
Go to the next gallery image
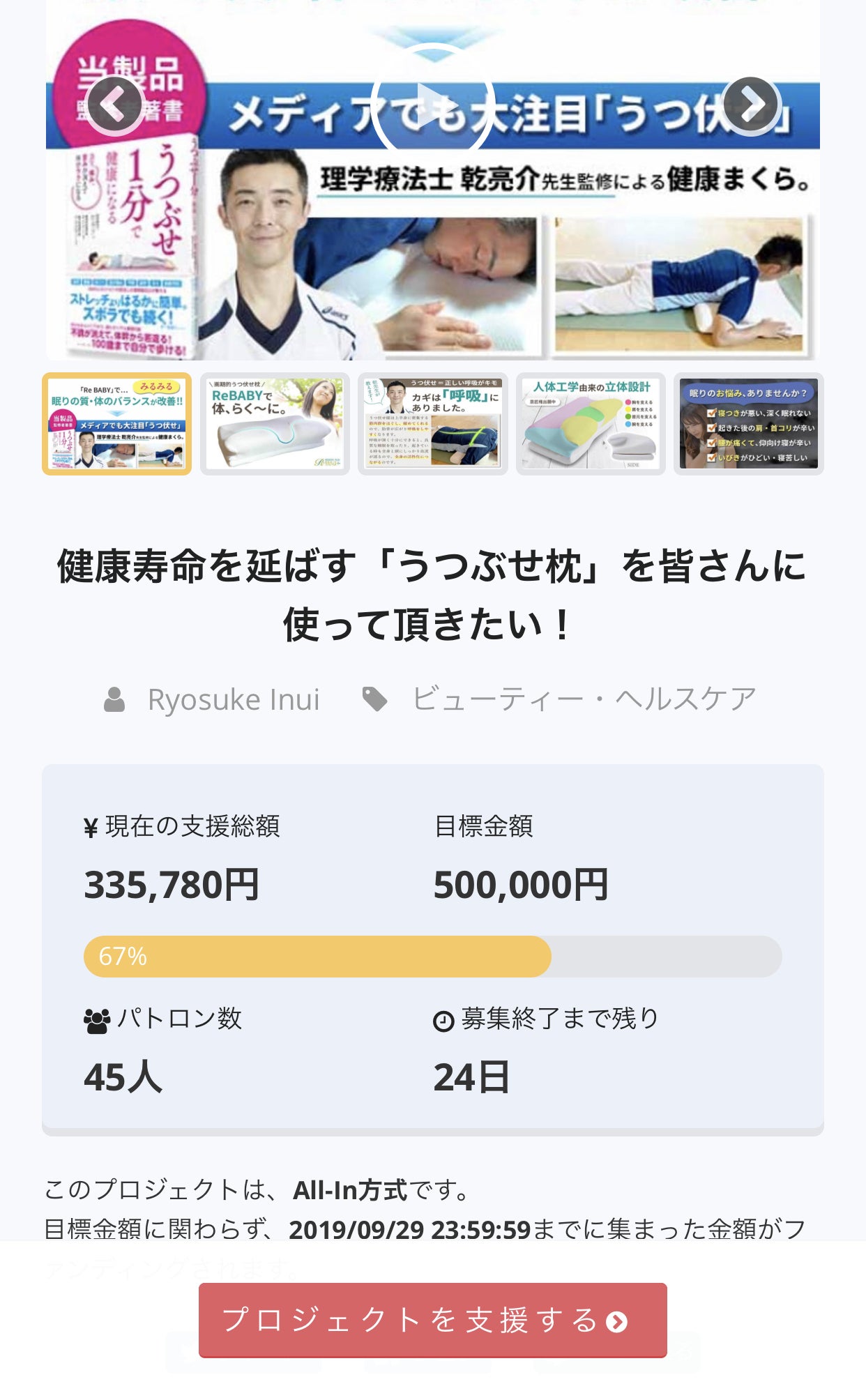click(x=750, y=105)
